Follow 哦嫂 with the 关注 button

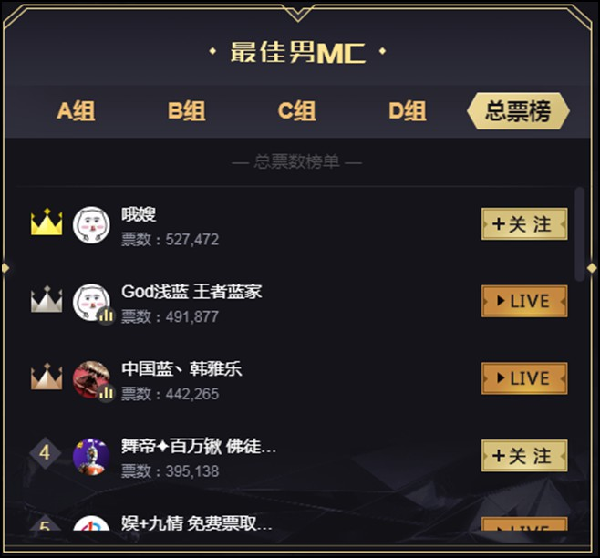[524, 224]
